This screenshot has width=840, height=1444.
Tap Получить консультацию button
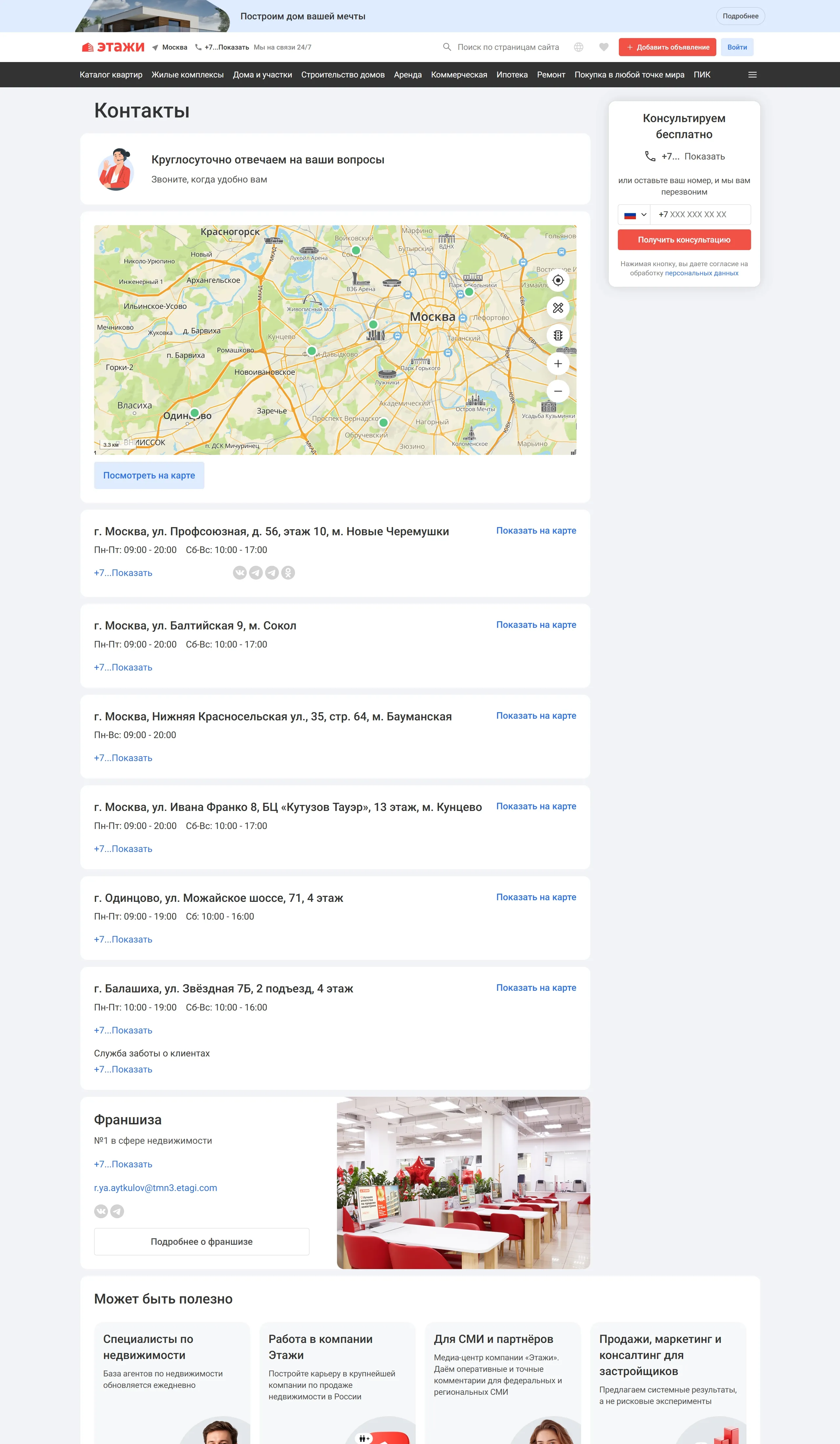point(683,240)
